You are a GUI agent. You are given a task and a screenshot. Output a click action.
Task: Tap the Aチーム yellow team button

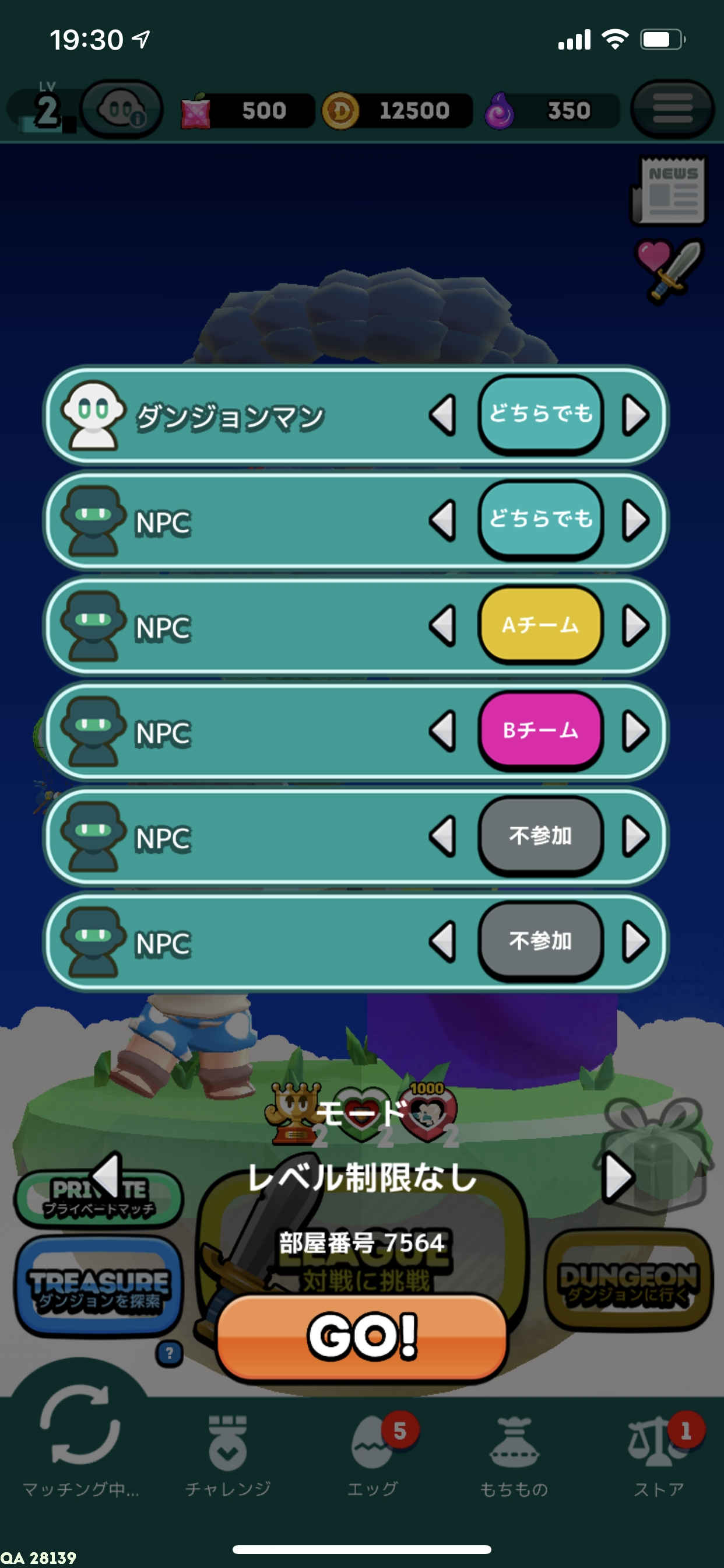tap(540, 625)
